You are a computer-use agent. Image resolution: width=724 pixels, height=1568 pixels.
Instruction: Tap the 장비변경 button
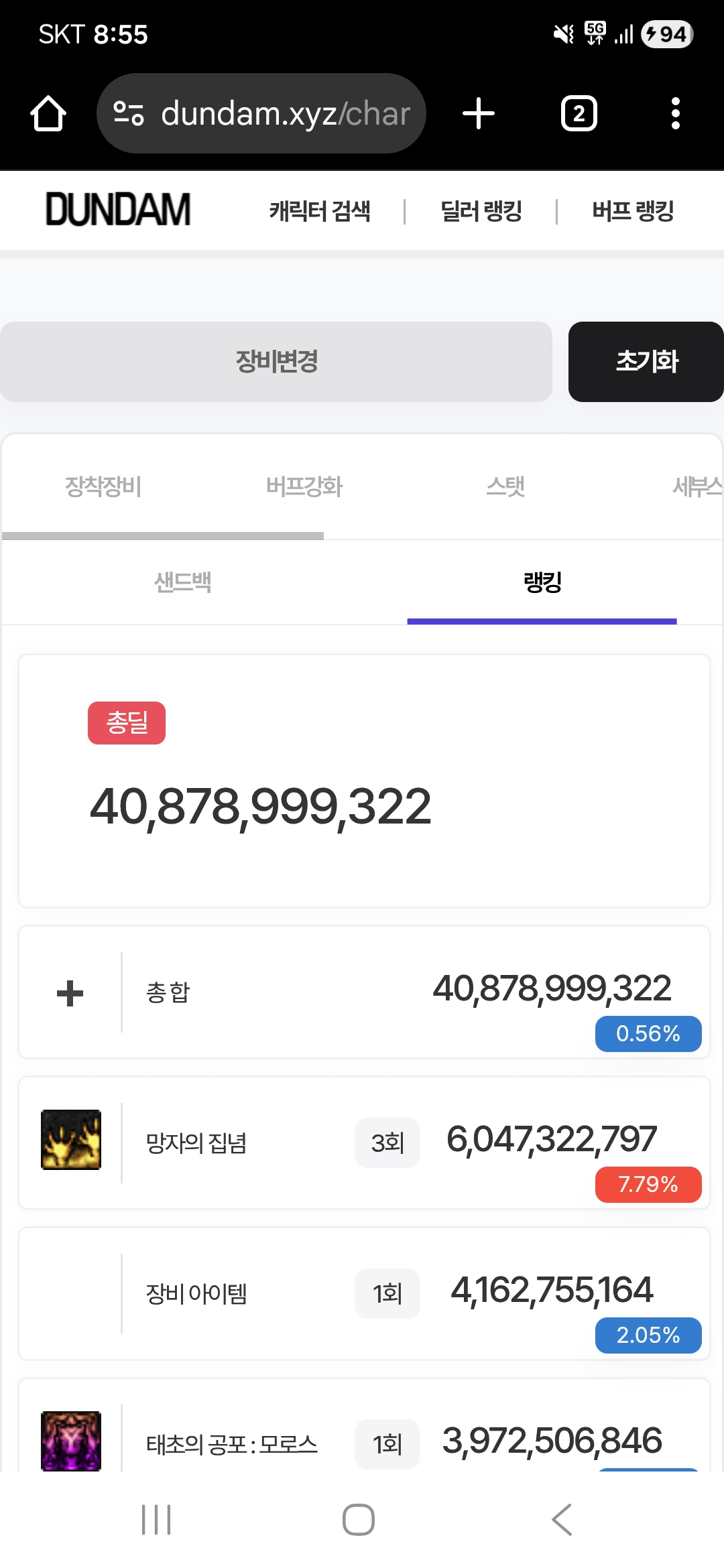pos(276,362)
